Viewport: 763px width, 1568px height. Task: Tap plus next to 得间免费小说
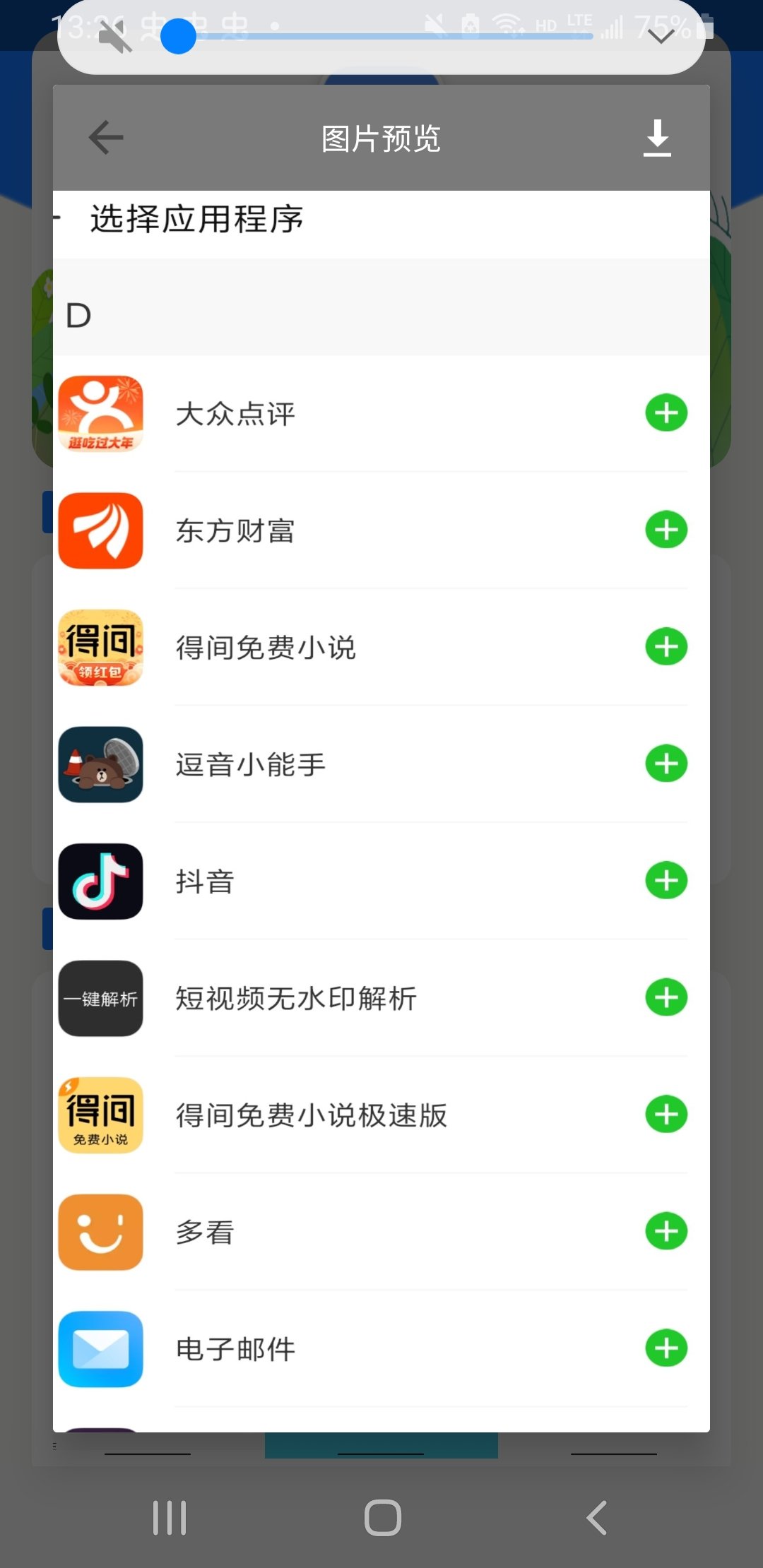coord(666,647)
